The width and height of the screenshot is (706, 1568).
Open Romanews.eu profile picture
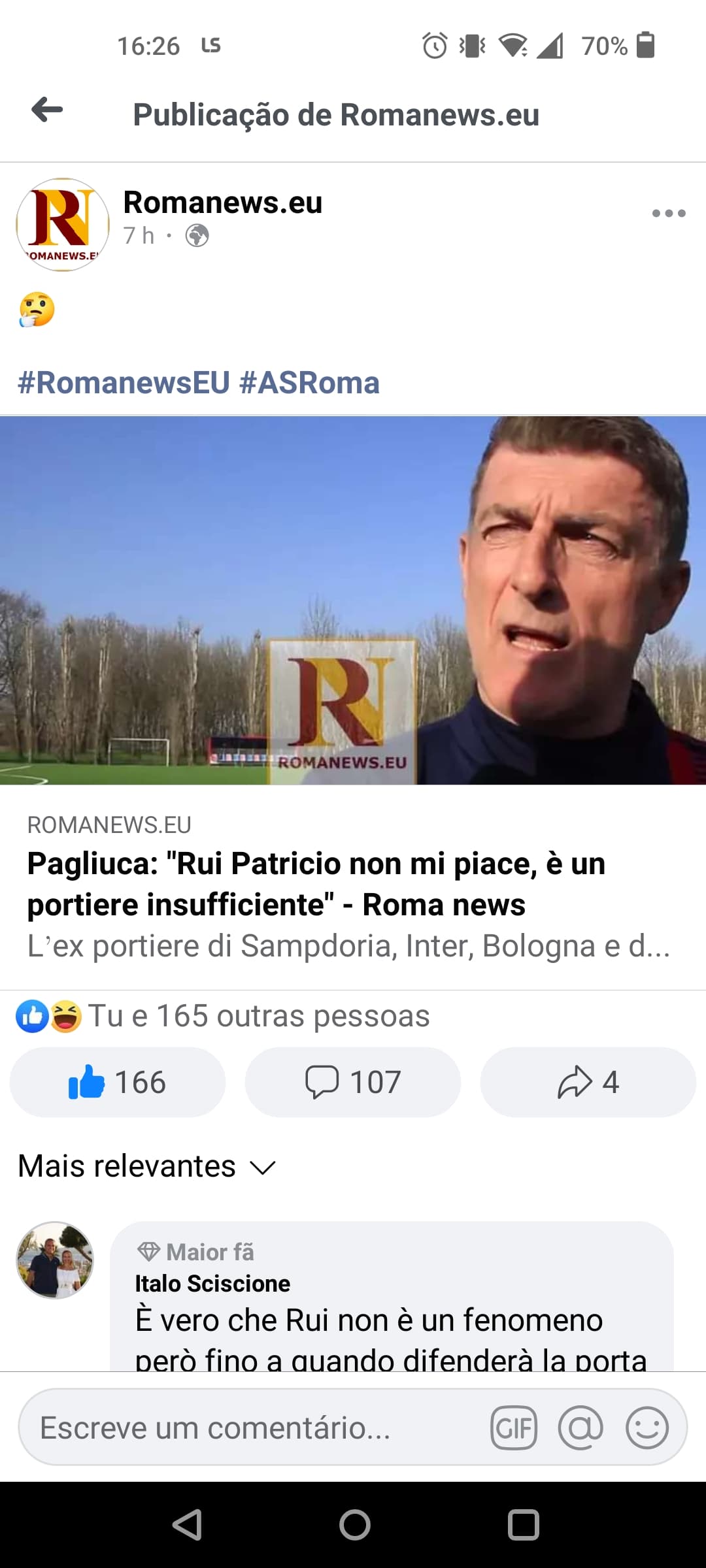click(x=63, y=225)
